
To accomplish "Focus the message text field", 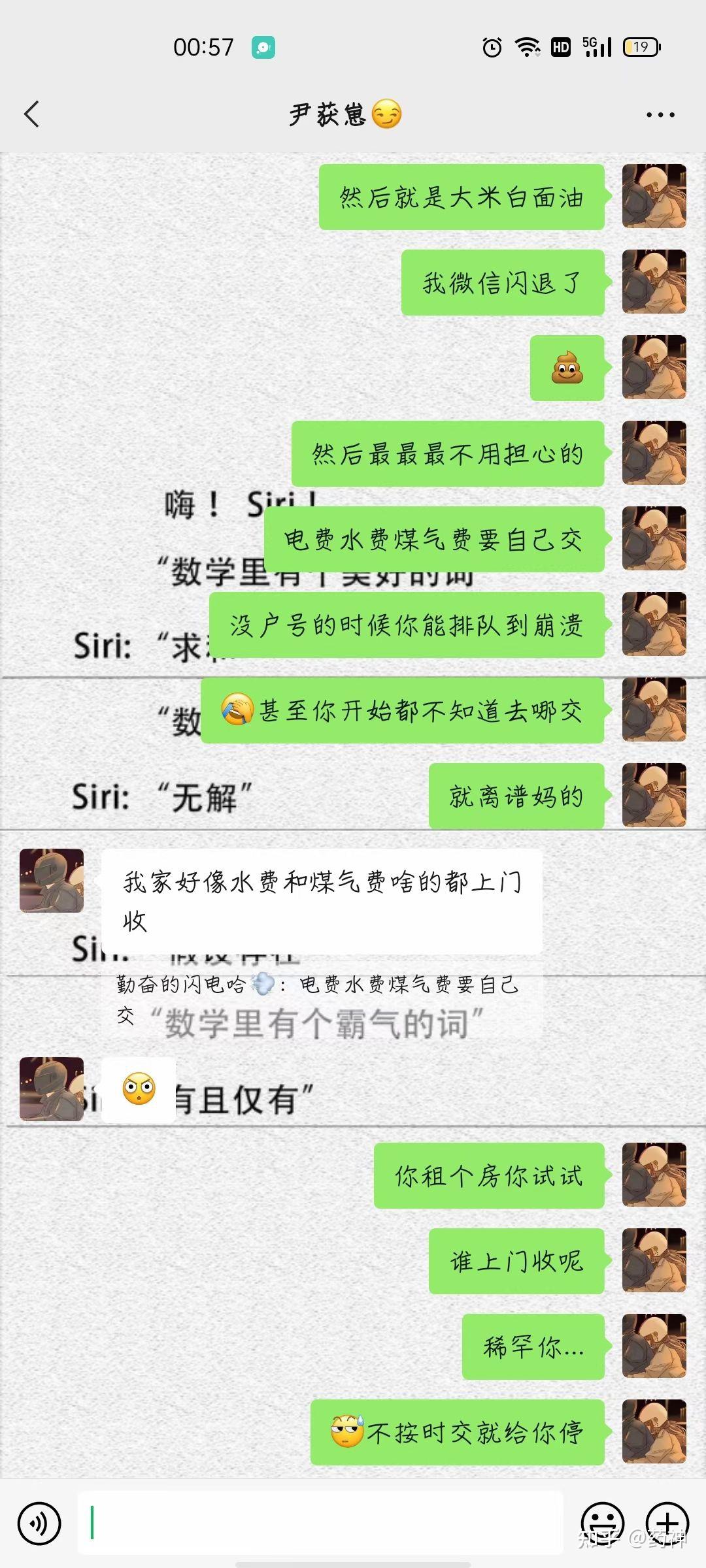I will click(320, 1522).
